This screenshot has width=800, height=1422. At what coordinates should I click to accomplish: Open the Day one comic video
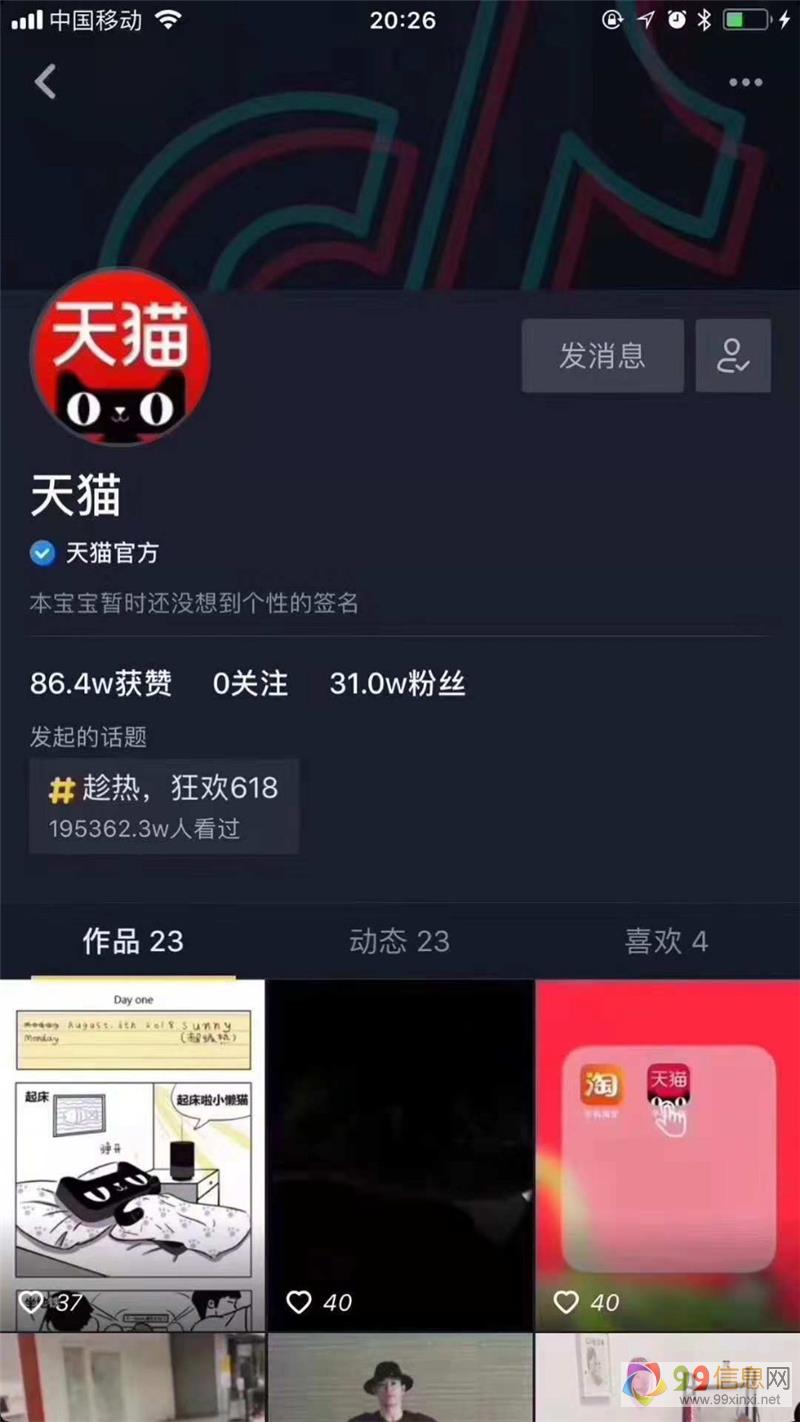132,1155
